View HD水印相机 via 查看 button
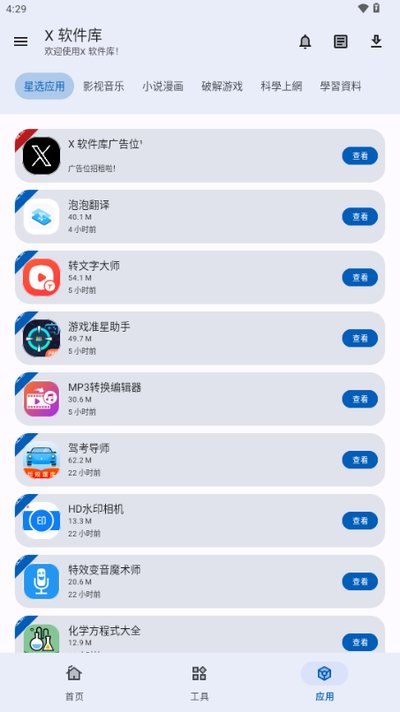Image resolution: width=400 pixels, height=712 pixels. pos(360,521)
